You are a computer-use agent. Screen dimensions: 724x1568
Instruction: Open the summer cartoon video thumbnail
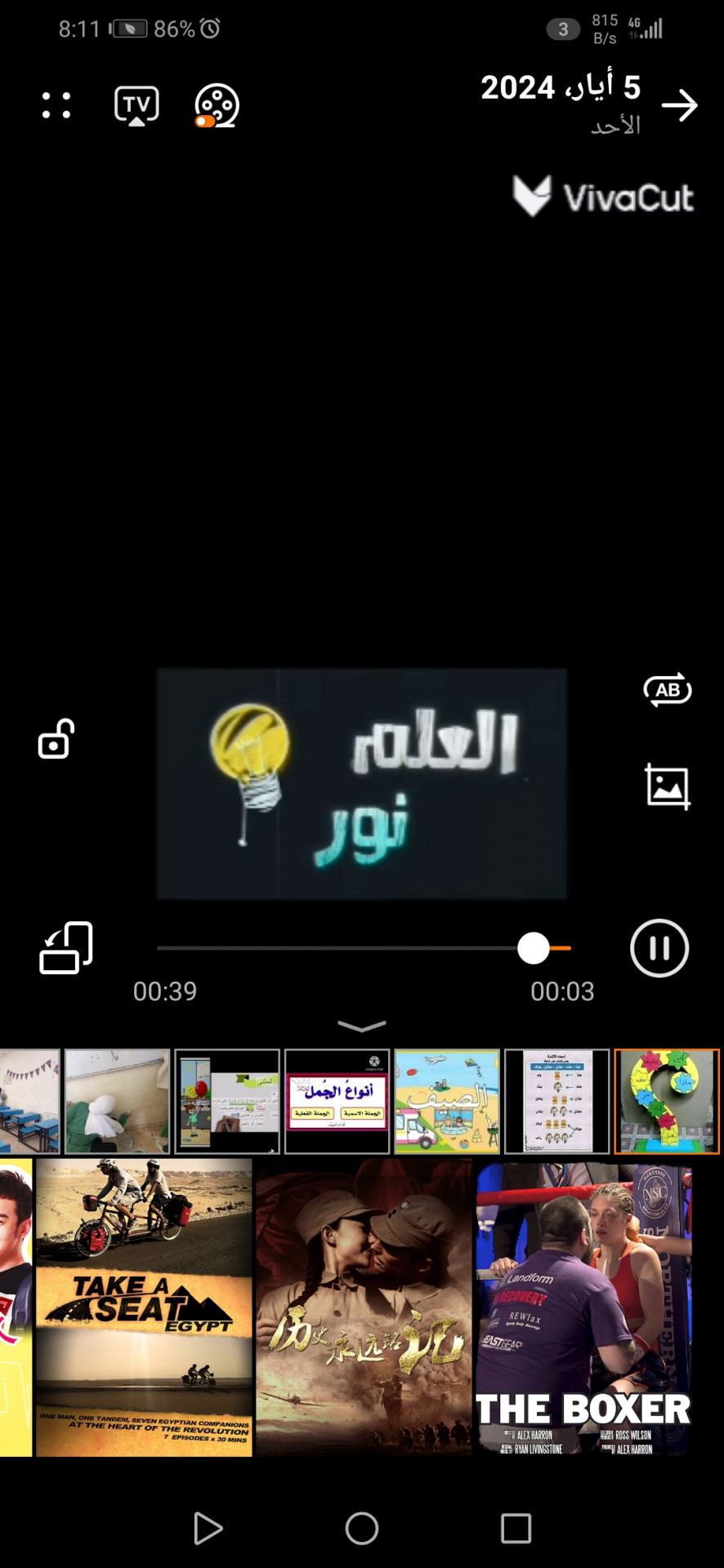pos(447,1101)
